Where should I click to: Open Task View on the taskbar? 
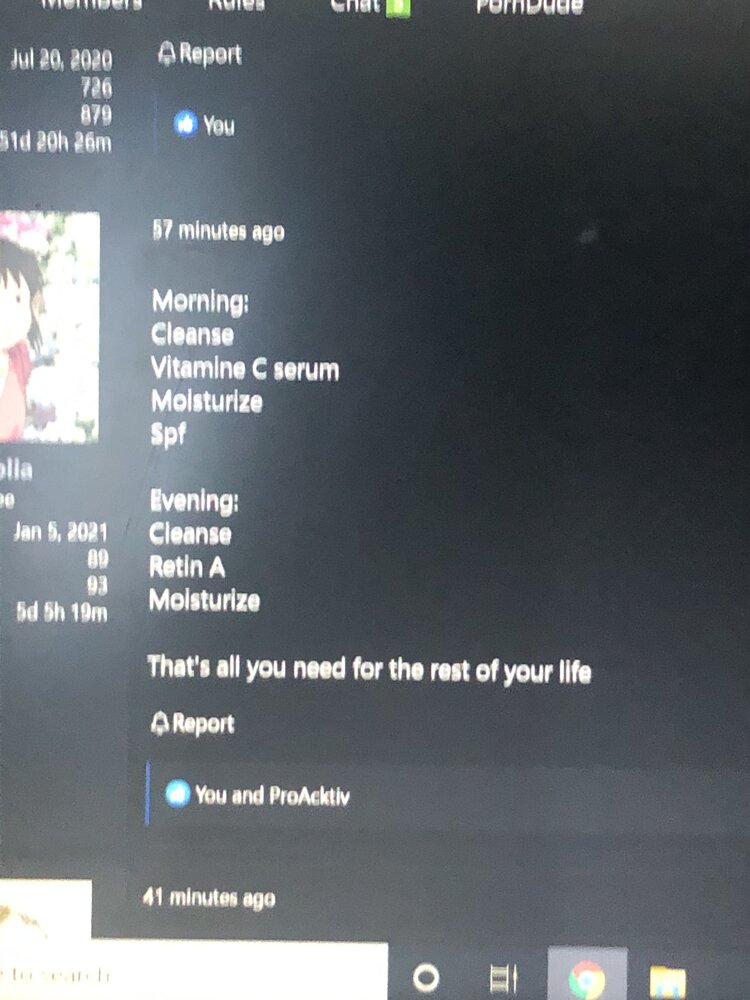click(505, 978)
